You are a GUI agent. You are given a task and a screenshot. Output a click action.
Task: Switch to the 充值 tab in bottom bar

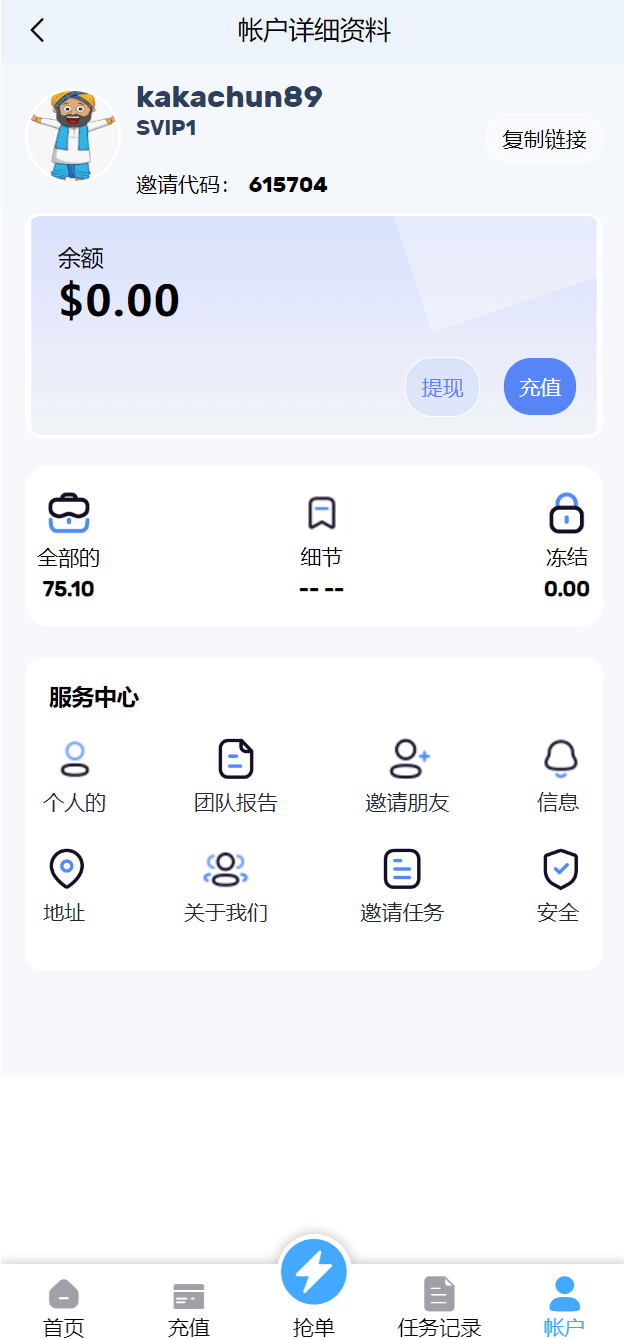pos(188,1308)
